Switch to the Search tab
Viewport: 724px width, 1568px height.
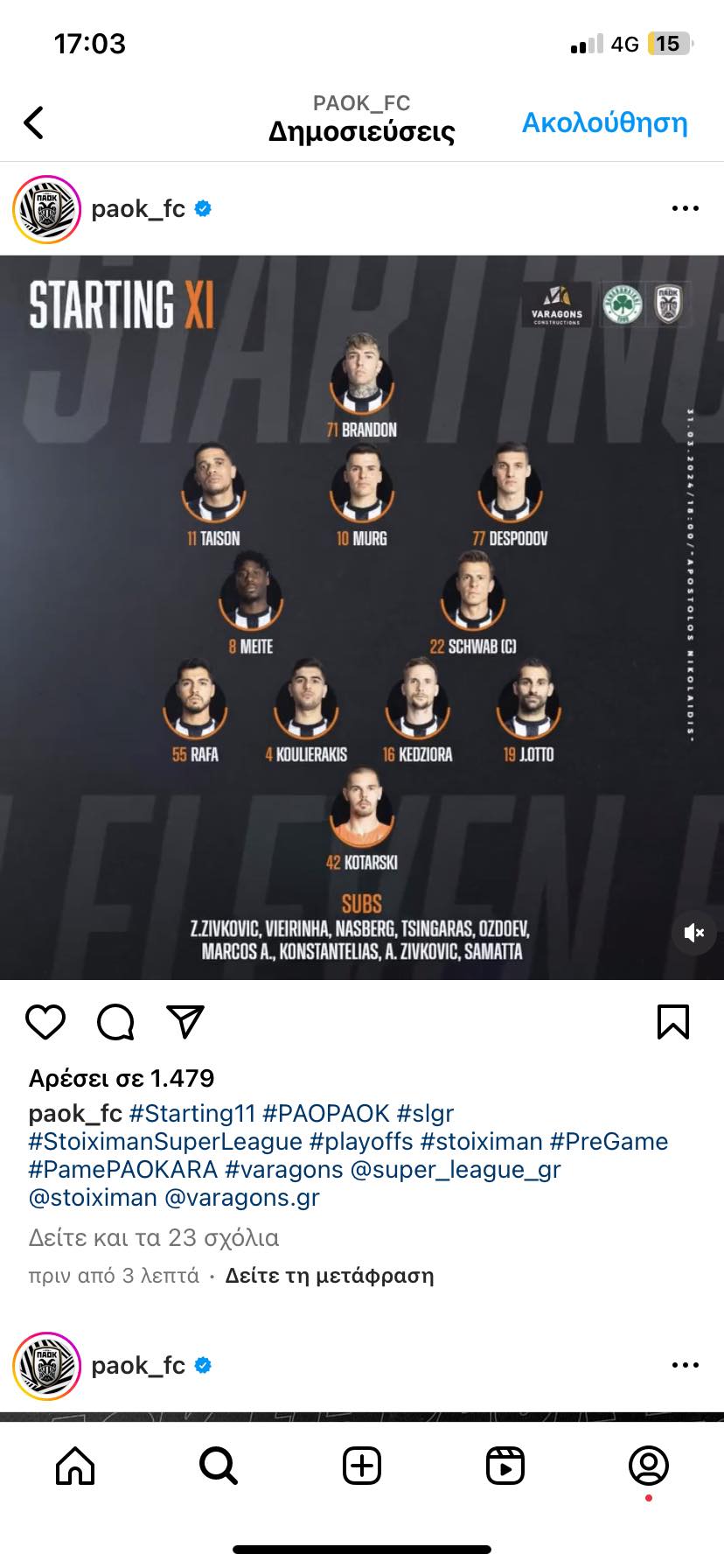pyautogui.click(x=218, y=1466)
